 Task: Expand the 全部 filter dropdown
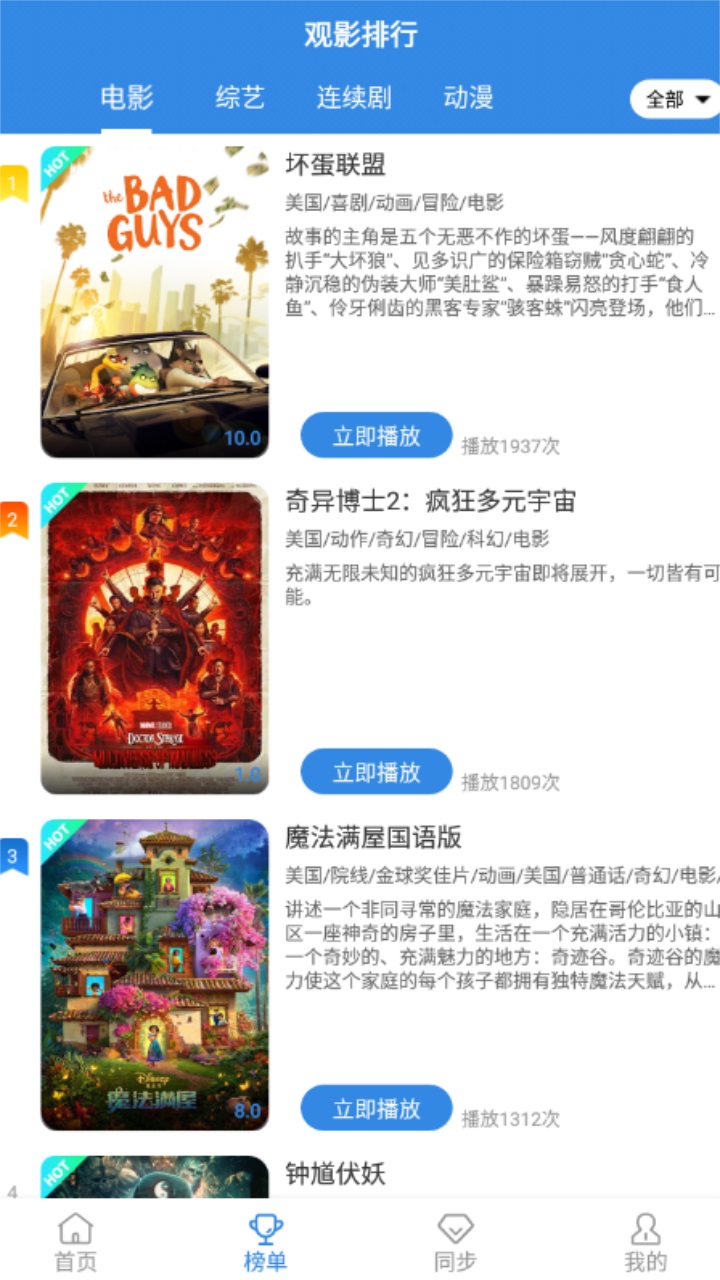675,99
